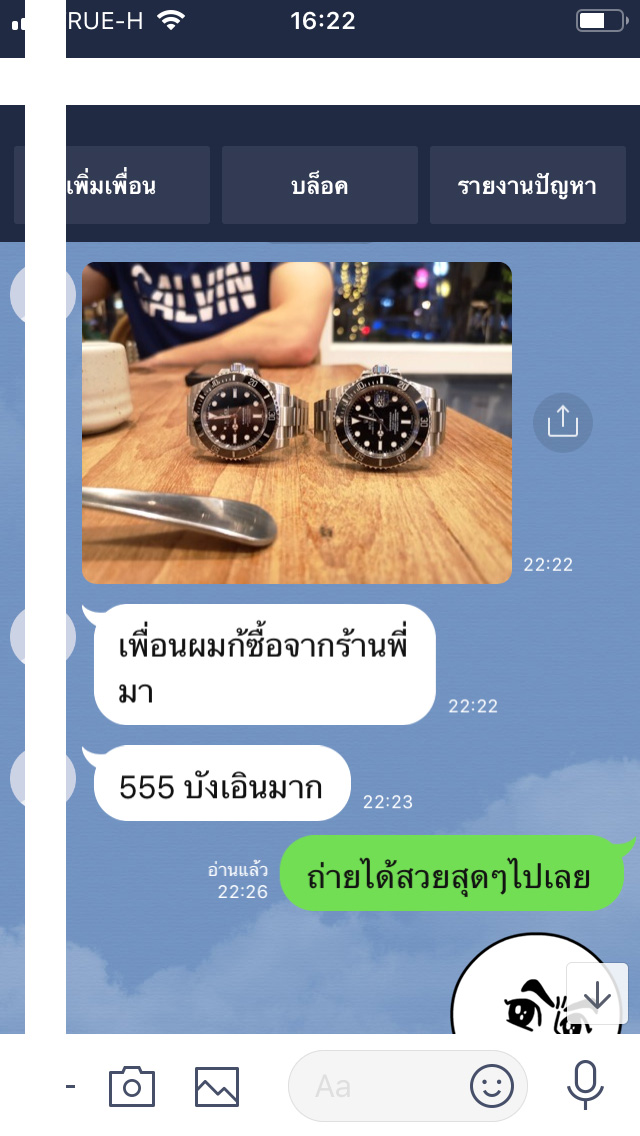The height and width of the screenshot is (1136, 640).
Task: Open the watches photo message
Action: 296,422
